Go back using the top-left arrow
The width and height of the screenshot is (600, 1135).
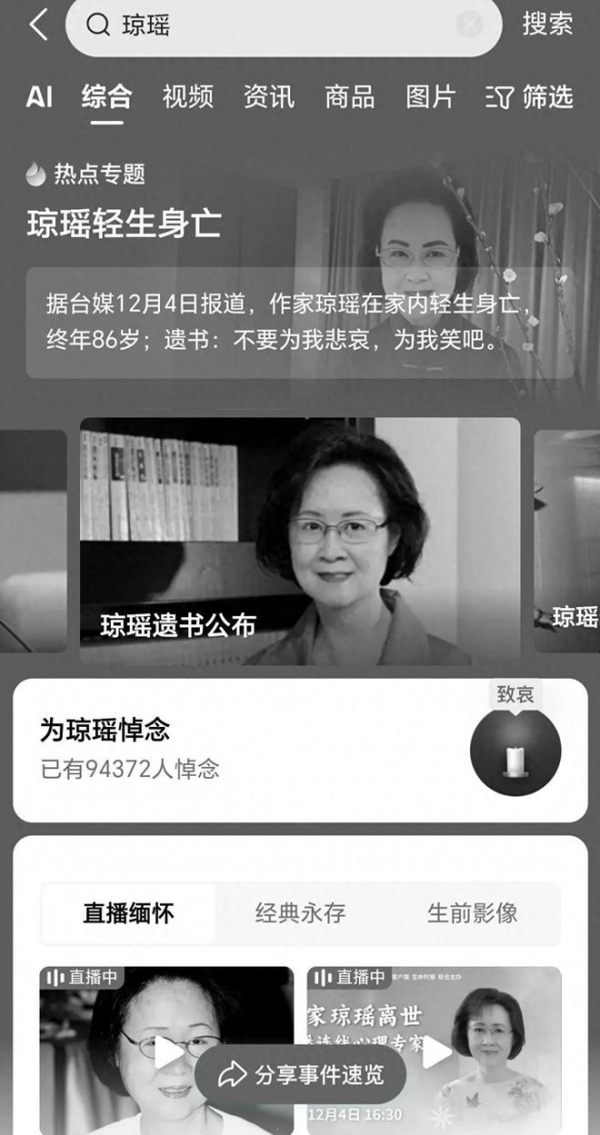coord(38,25)
